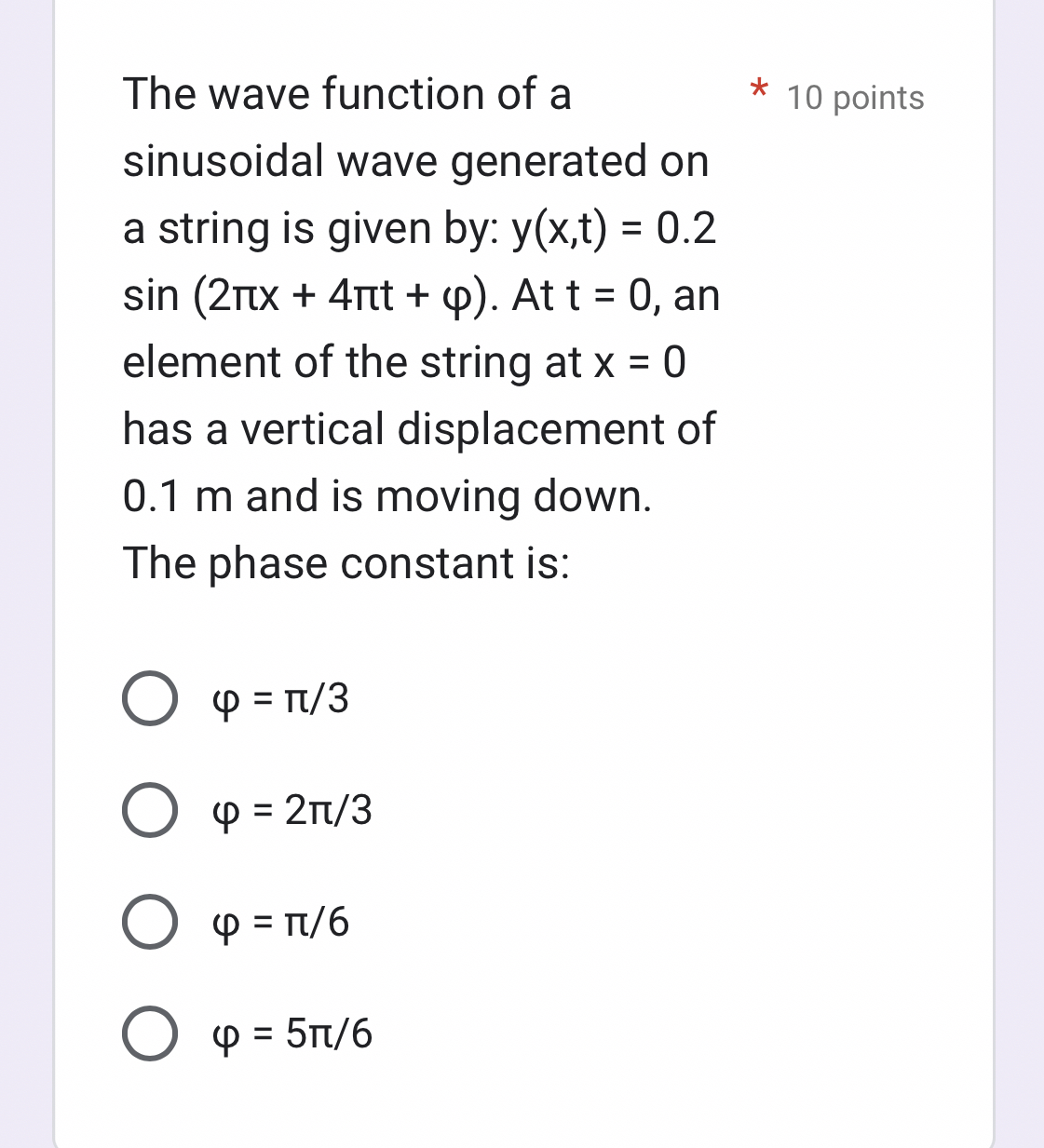The height and width of the screenshot is (1148, 1044).
Task: Click the sentence mentioning vertical displacement
Action: pos(417,428)
